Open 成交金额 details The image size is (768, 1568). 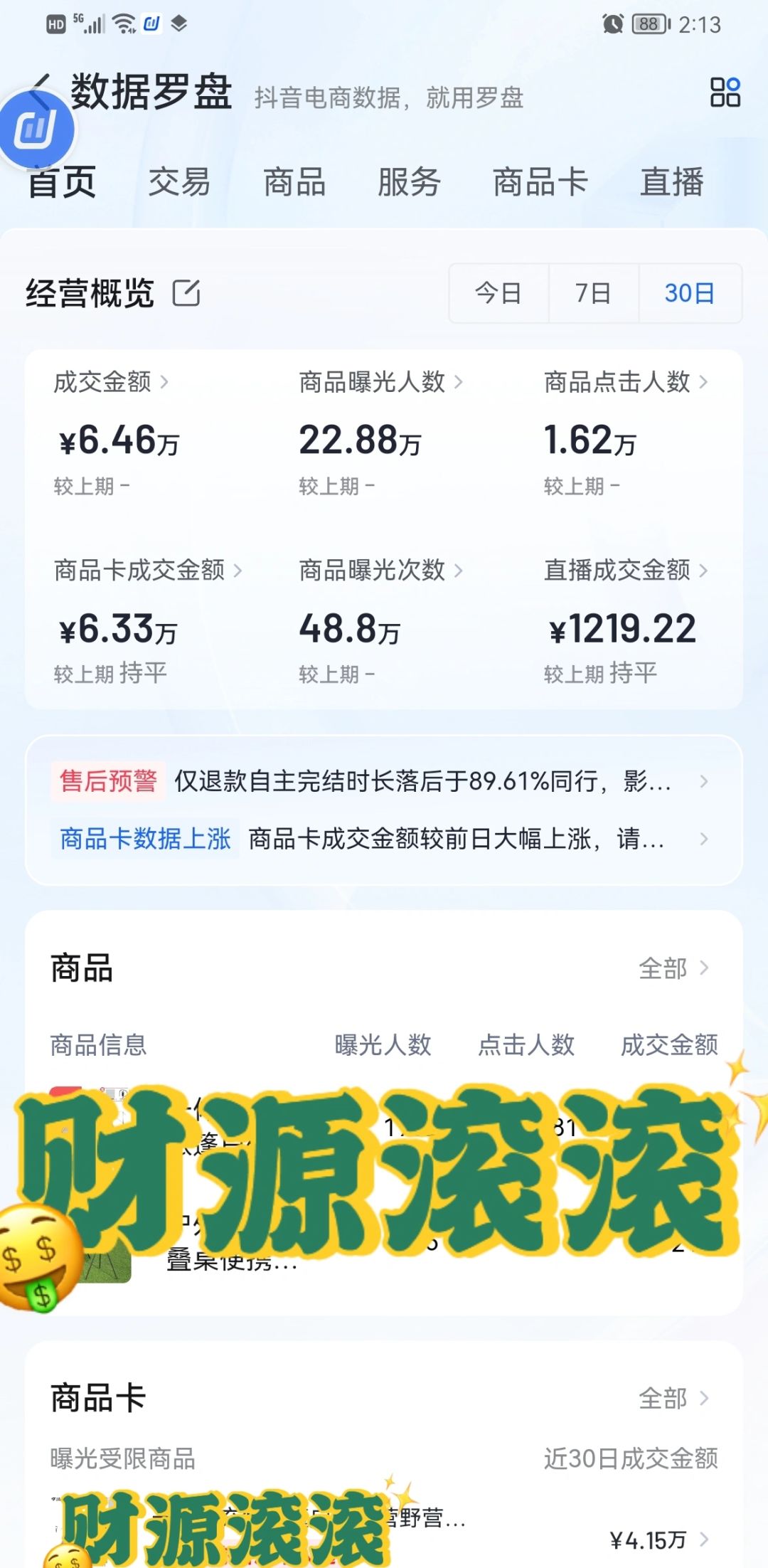(111, 382)
